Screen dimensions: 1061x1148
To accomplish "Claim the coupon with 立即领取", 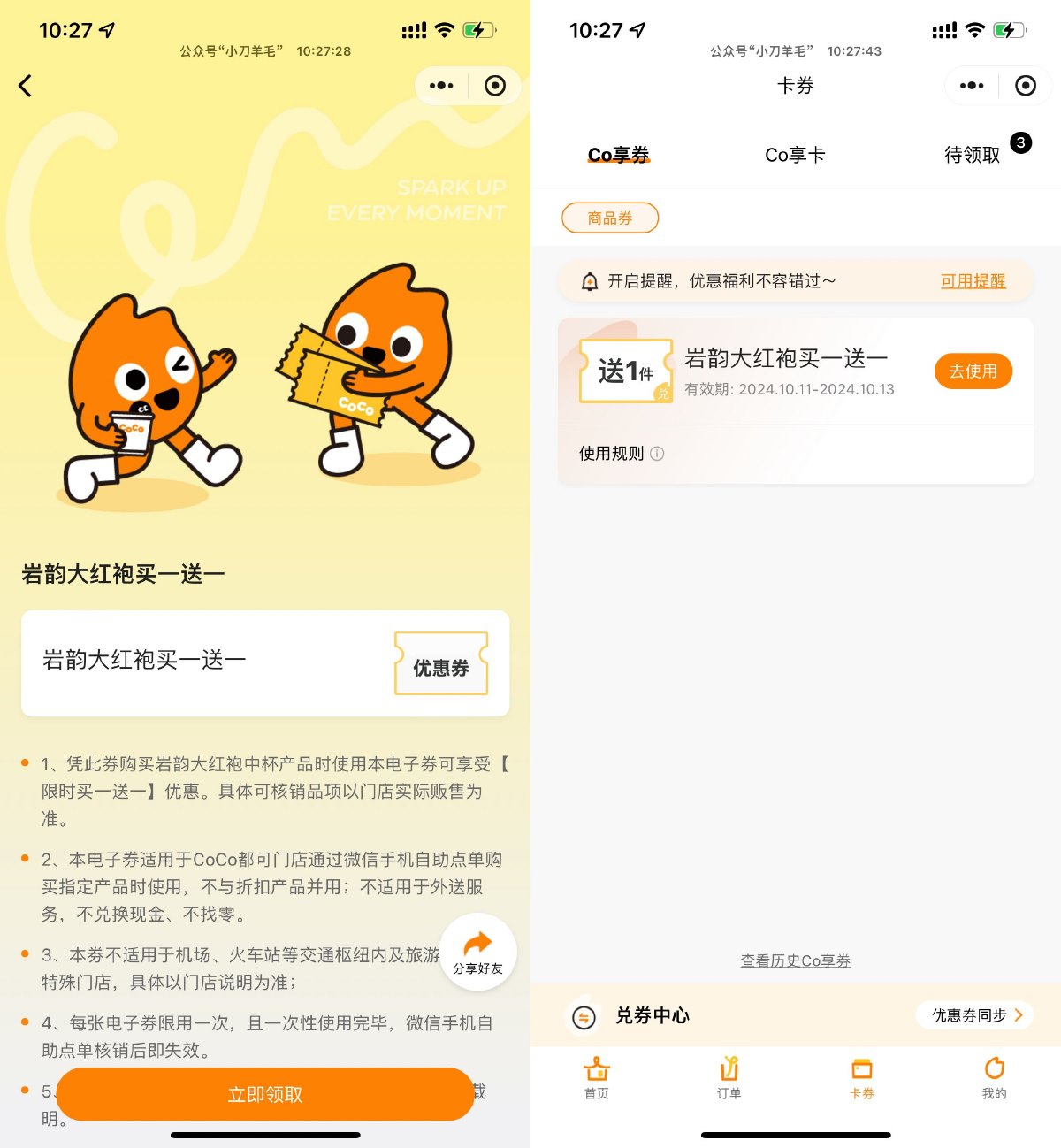I will point(265,1094).
